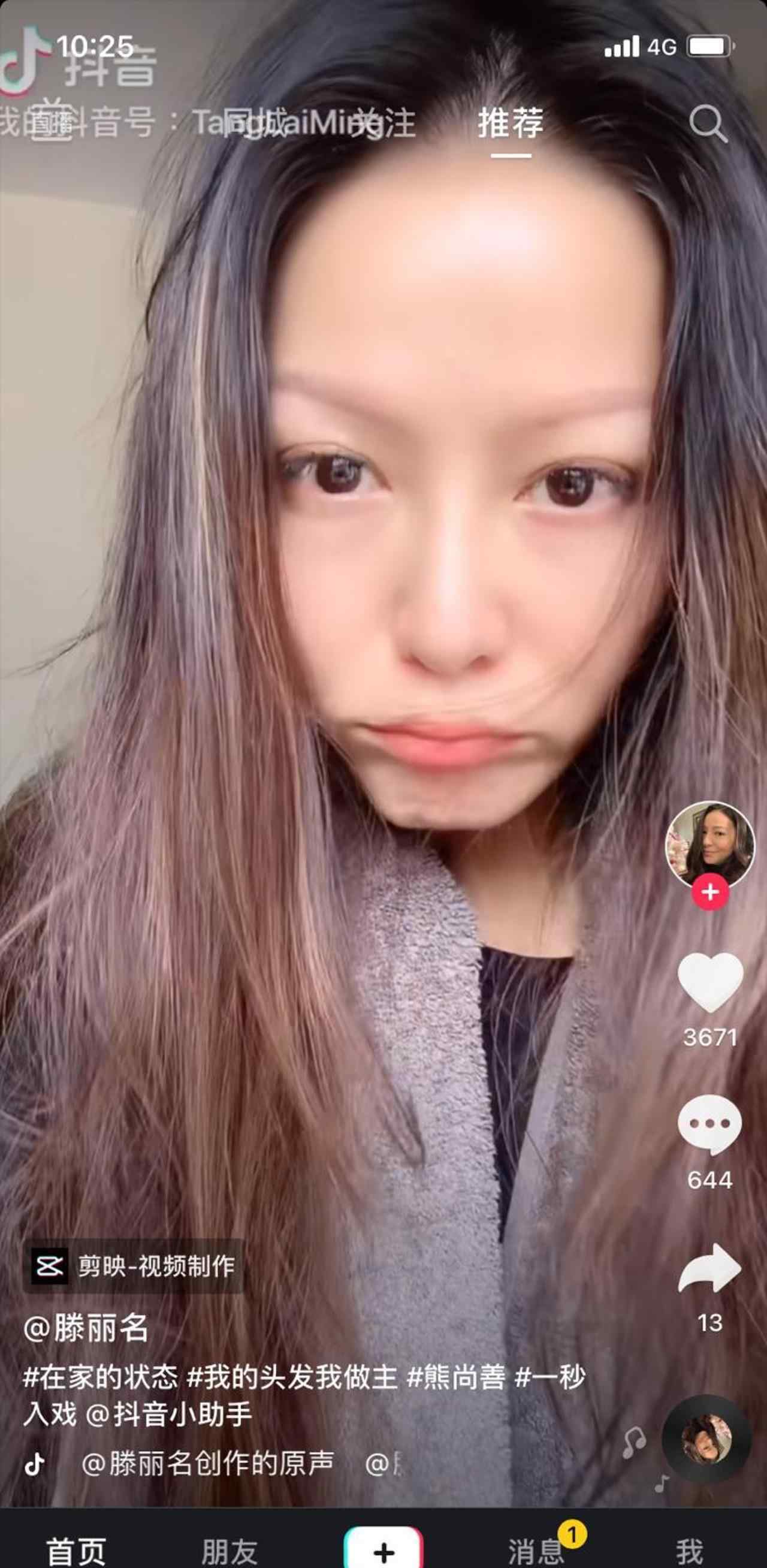Open the hashtag #我的头发我做主
Screen dimensions: 767x1568
[x=292, y=1377]
